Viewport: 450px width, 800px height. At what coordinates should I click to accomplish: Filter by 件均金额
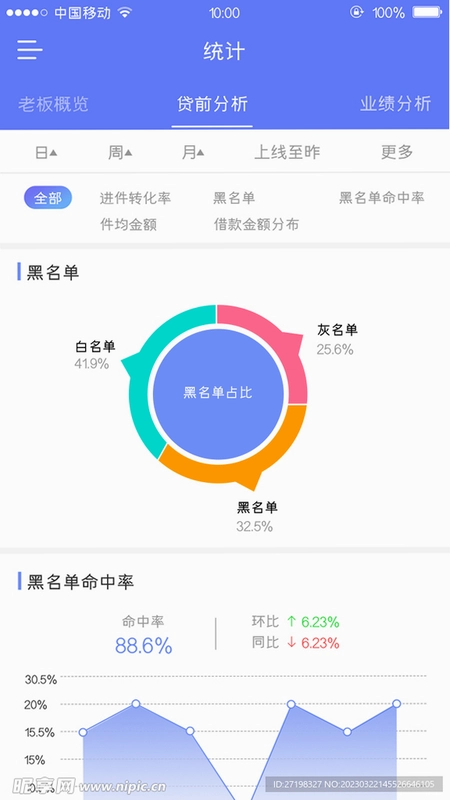point(128,224)
